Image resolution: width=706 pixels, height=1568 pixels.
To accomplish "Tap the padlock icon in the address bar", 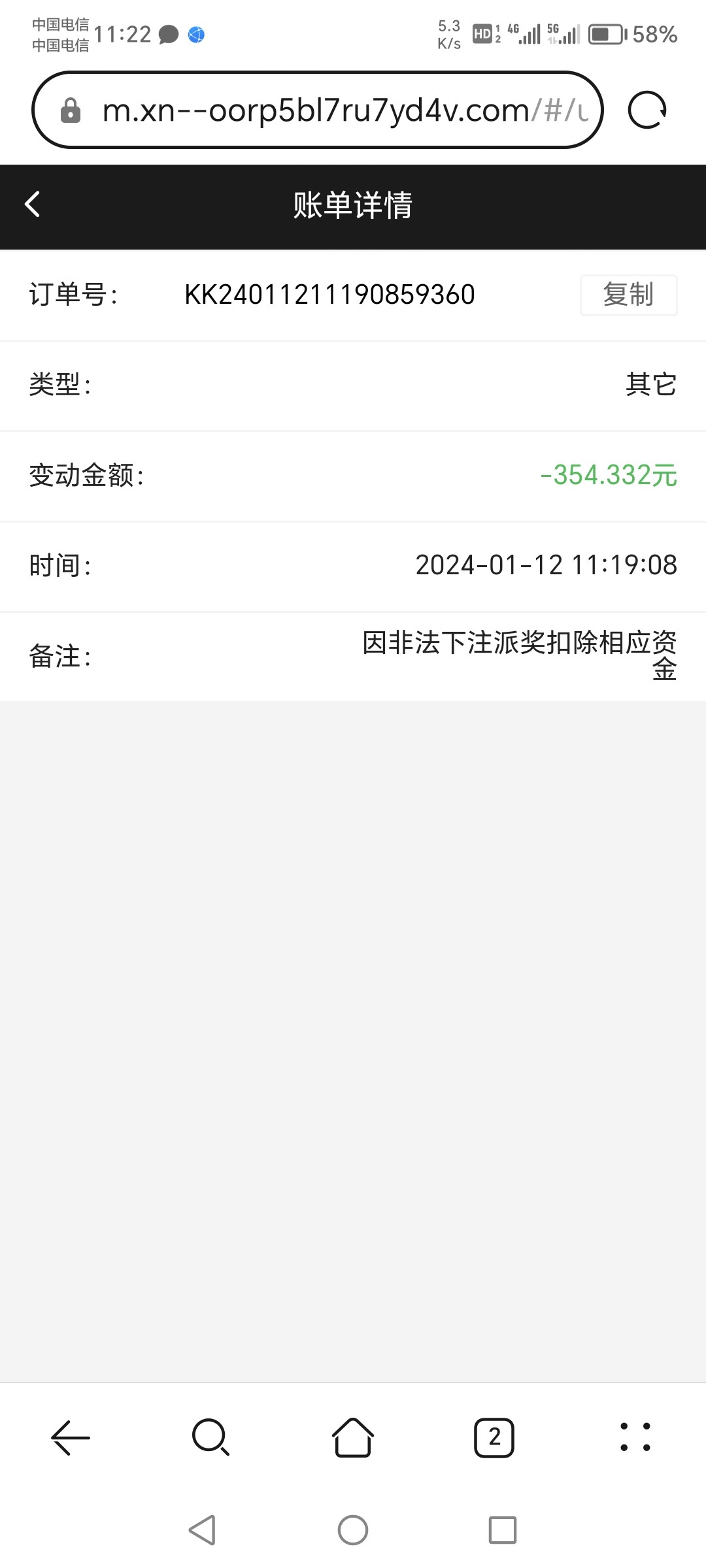I will [70, 110].
